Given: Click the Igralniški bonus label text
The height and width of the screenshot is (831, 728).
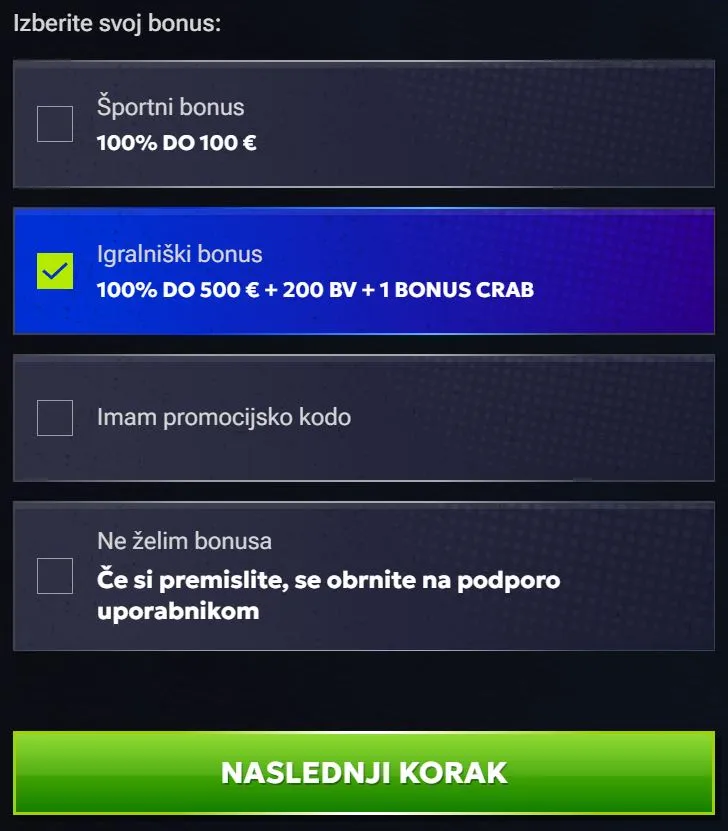Looking at the screenshot, I should pos(179,254).
